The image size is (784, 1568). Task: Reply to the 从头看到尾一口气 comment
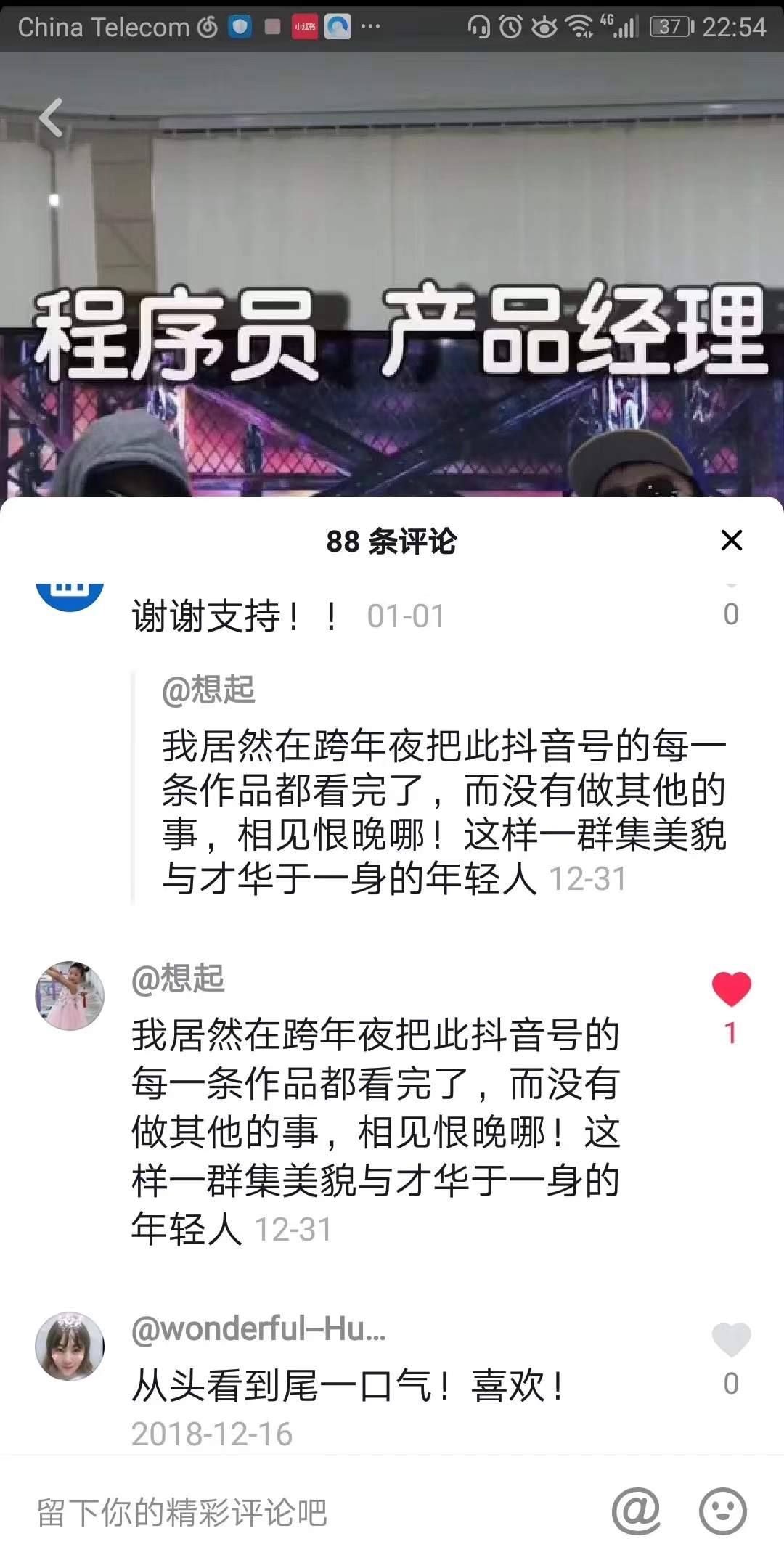pos(348,1386)
